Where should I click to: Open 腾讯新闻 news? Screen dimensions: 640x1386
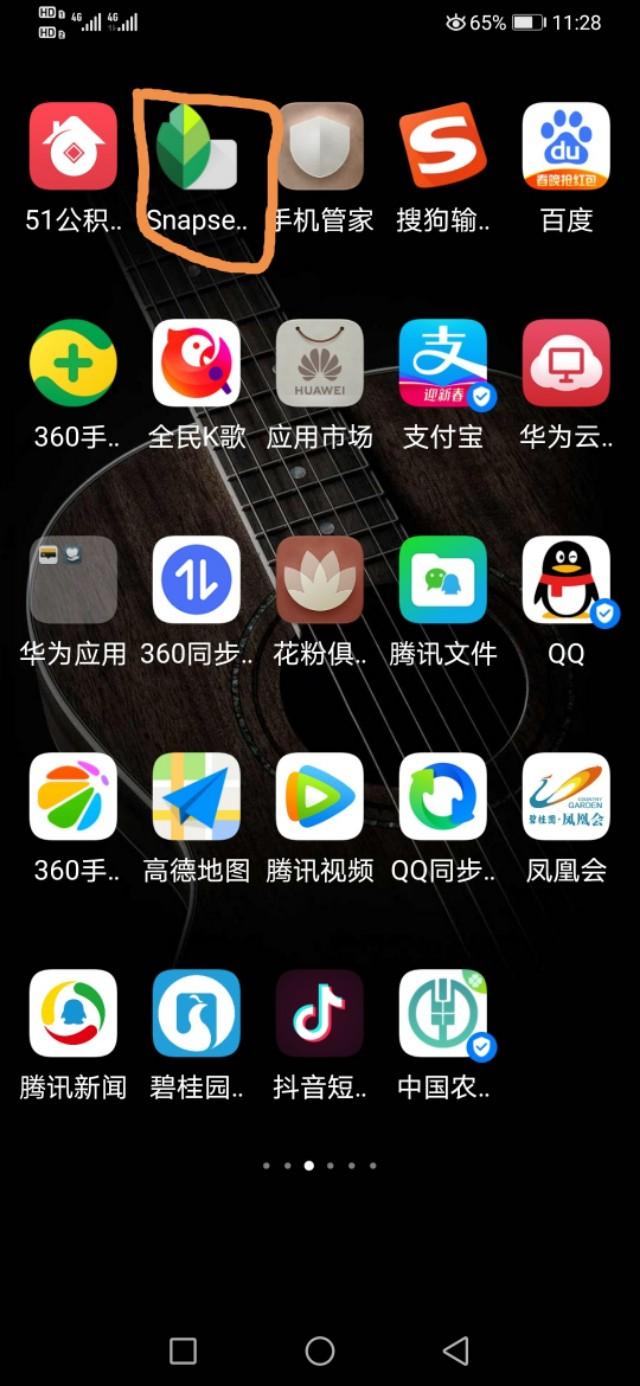(73, 1013)
